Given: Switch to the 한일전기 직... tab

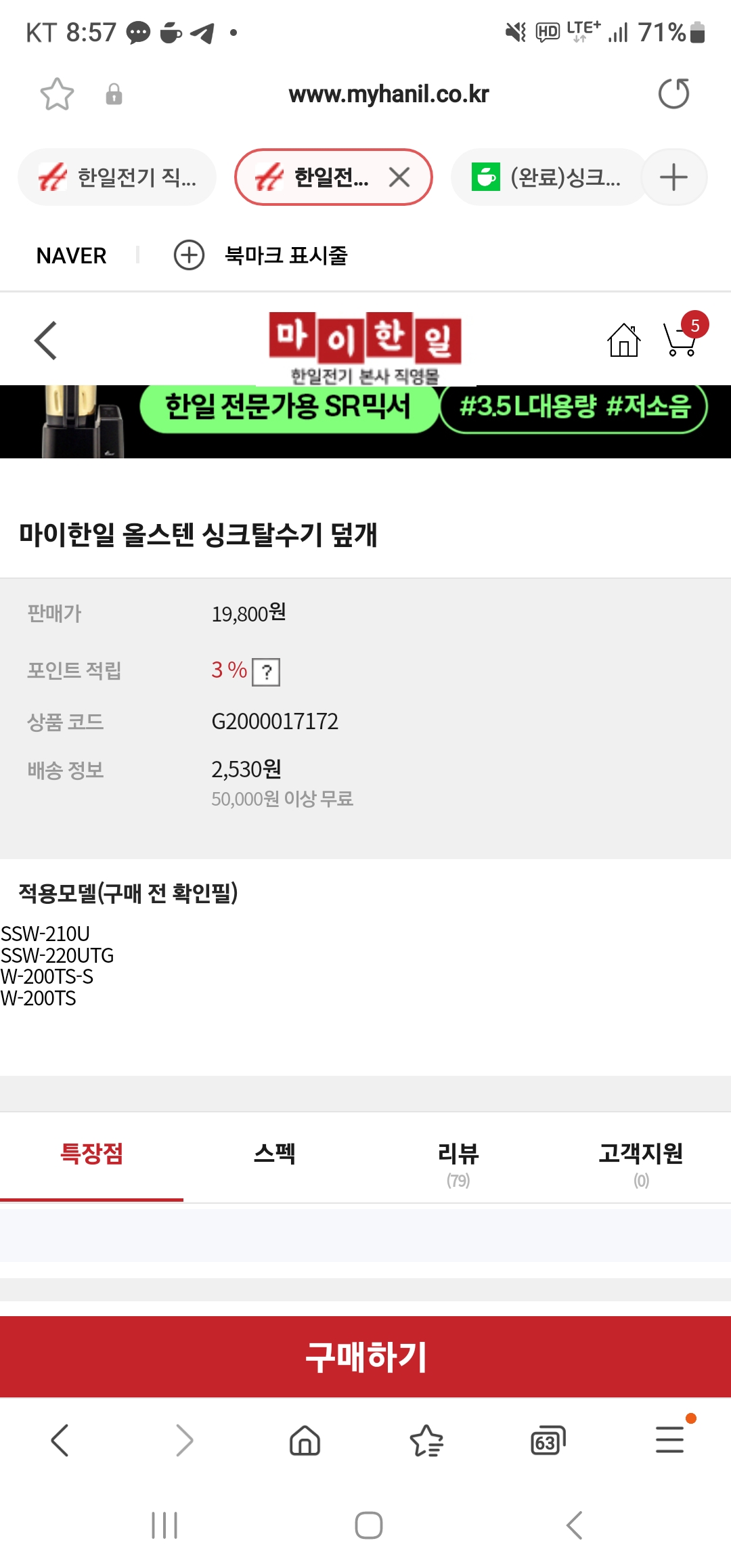Looking at the screenshot, I should (x=117, y=177).
